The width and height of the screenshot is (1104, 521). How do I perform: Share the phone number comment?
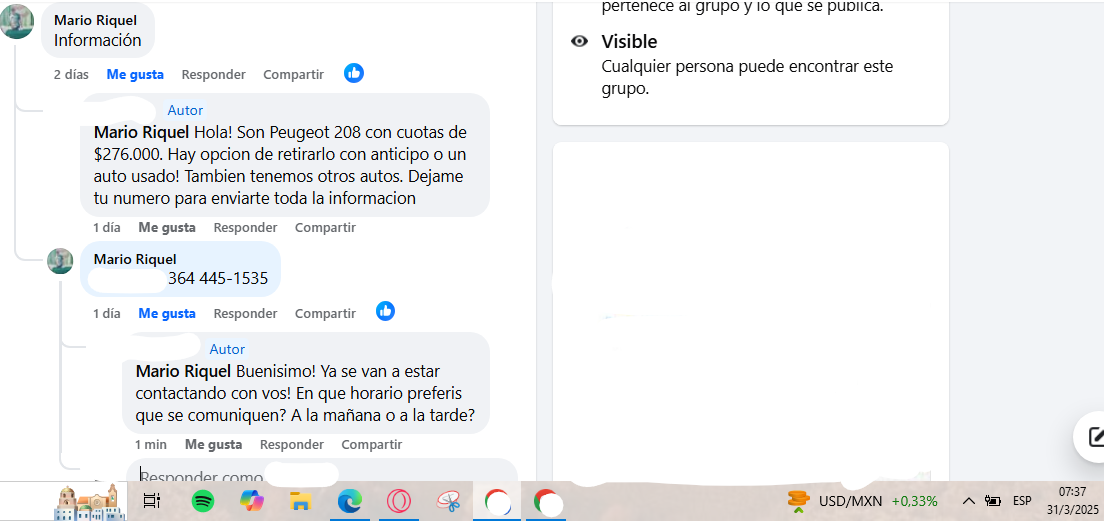click(325, 313)
